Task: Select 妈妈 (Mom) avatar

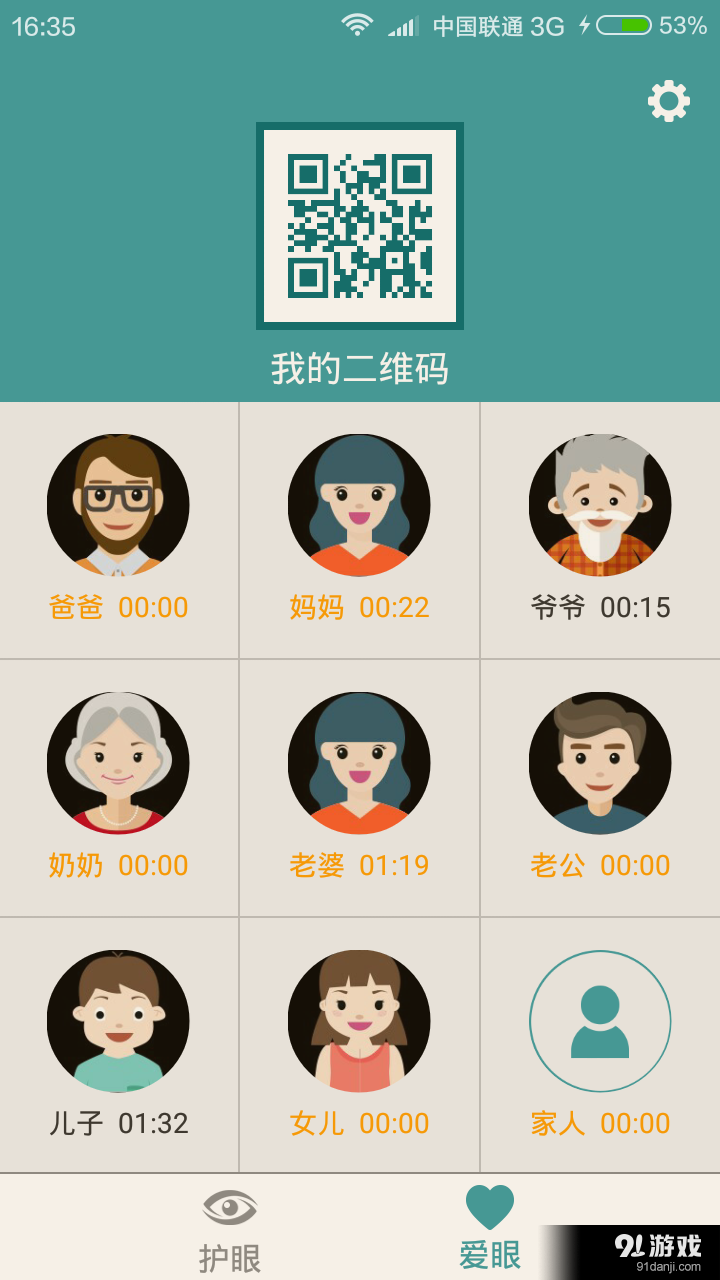Action: [x=360, y=504]
